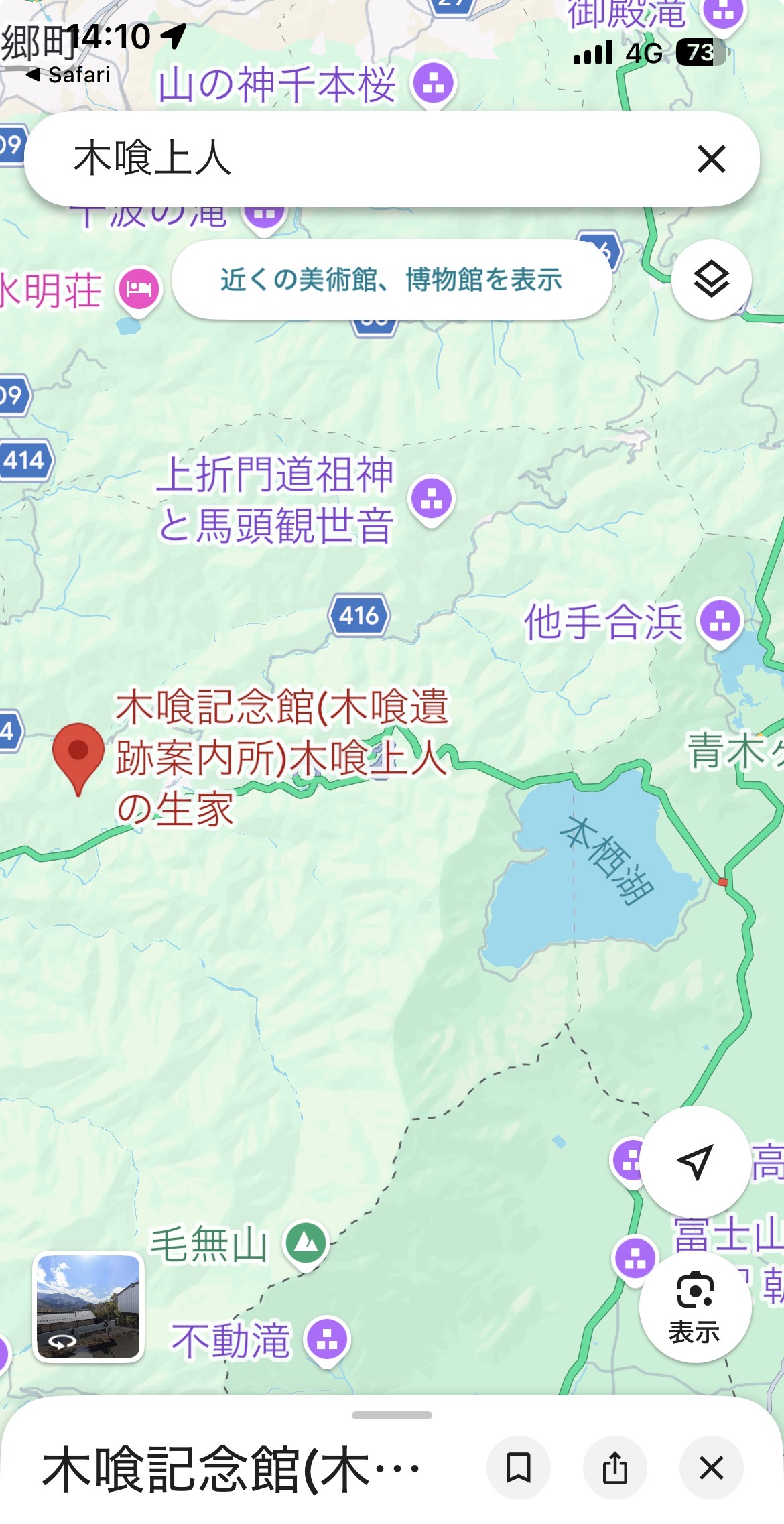Open the 水明荘 hotel marker

click(139, 290)
